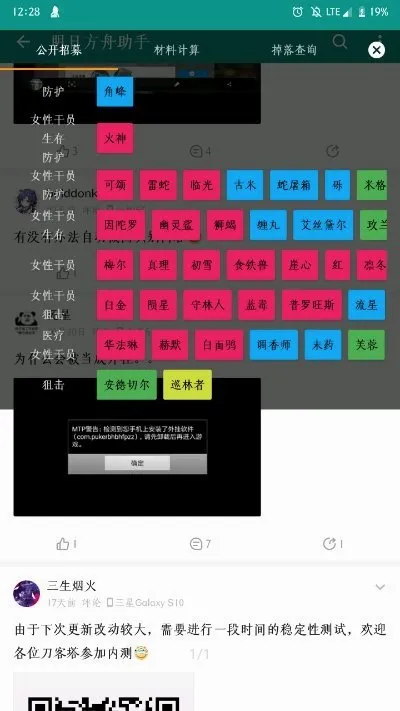Viewport: 400px width, 711px height.
Task: Expand the chevron menu on 三生烟火's post
Action: (x=380, y=587)
